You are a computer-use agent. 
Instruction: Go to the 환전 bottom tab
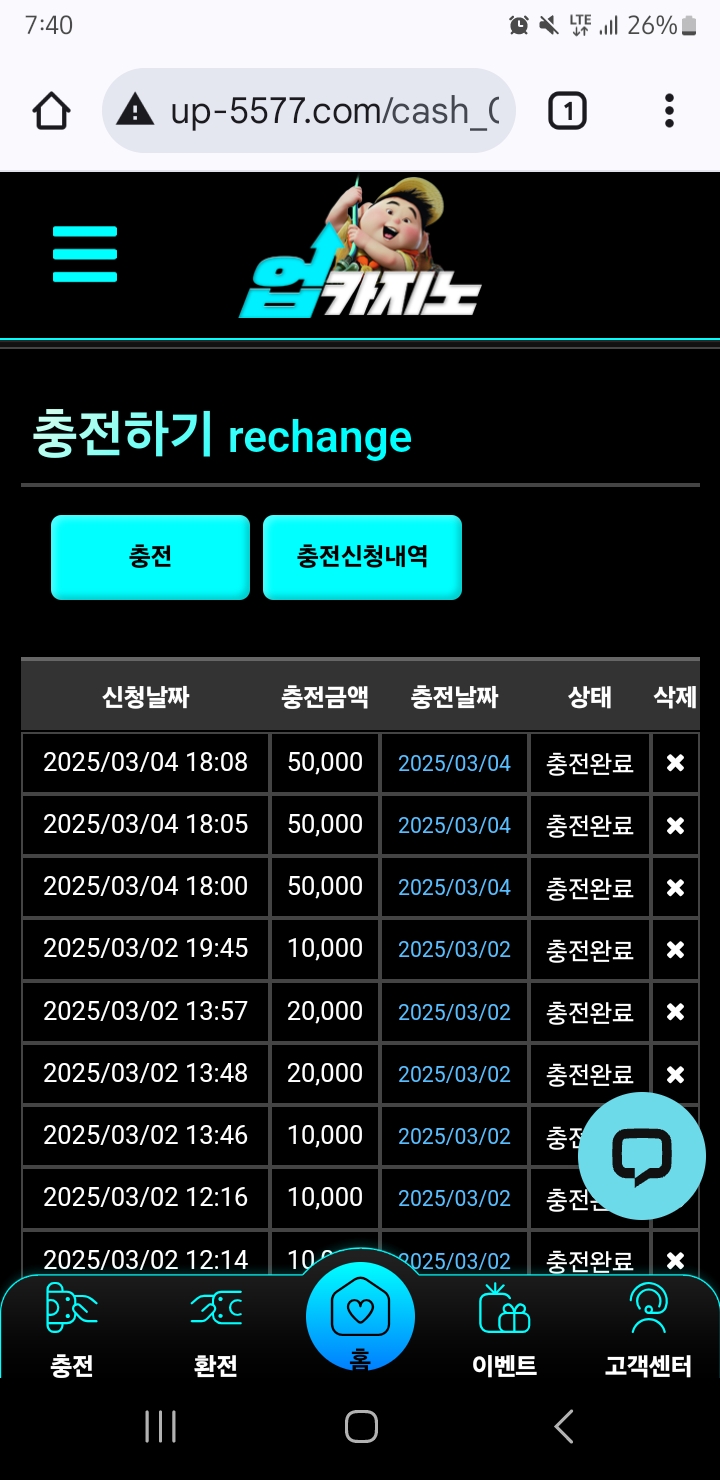tap(216, 1330)
